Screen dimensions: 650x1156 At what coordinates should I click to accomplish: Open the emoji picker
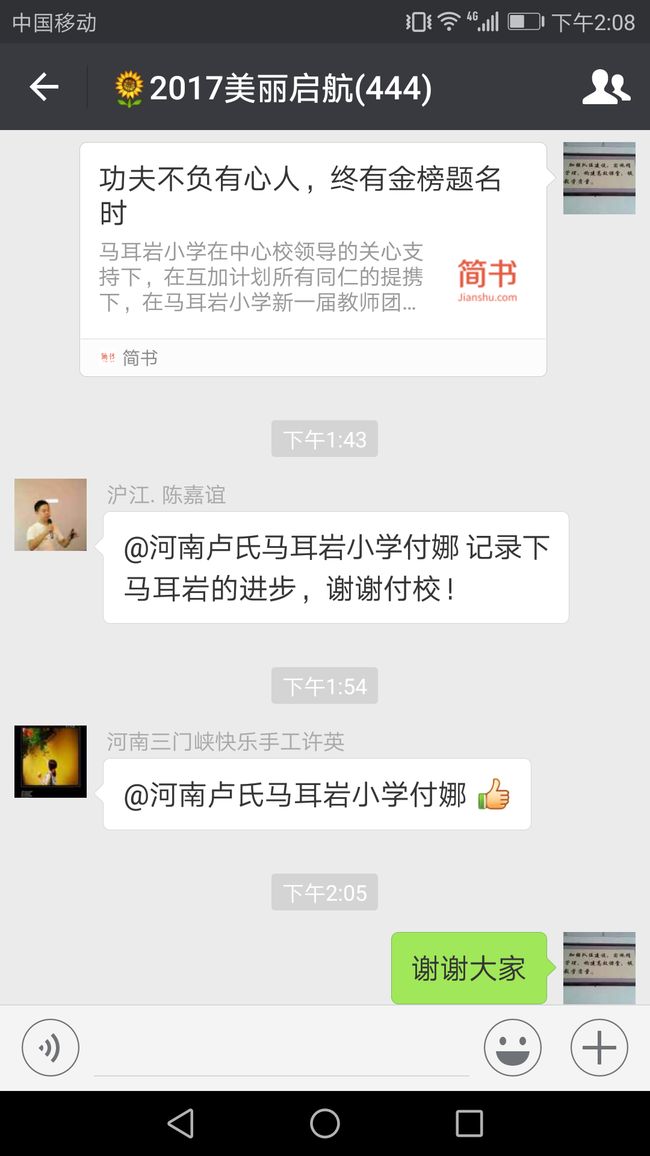point(512,1047)
